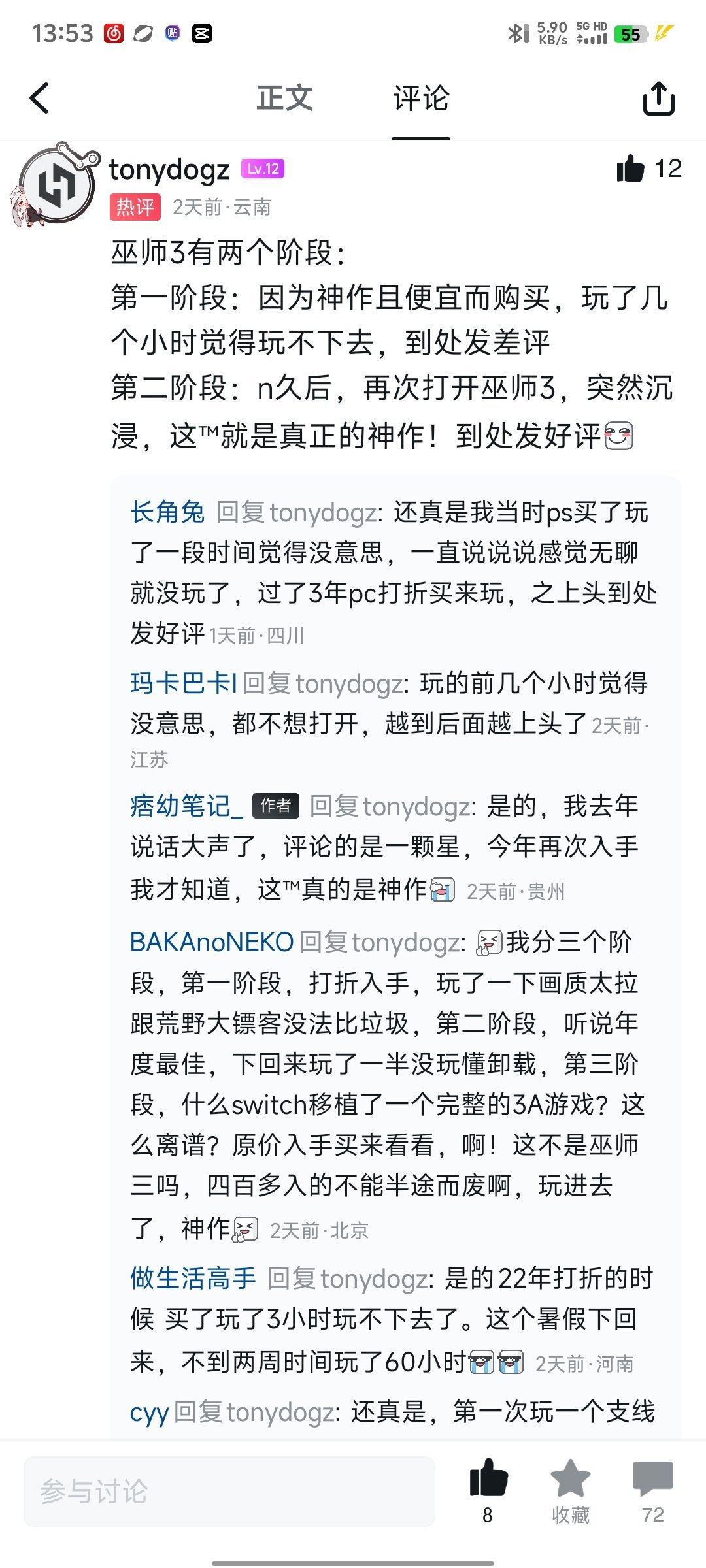Open cyy's profile from the reply

pos(149,1413)
